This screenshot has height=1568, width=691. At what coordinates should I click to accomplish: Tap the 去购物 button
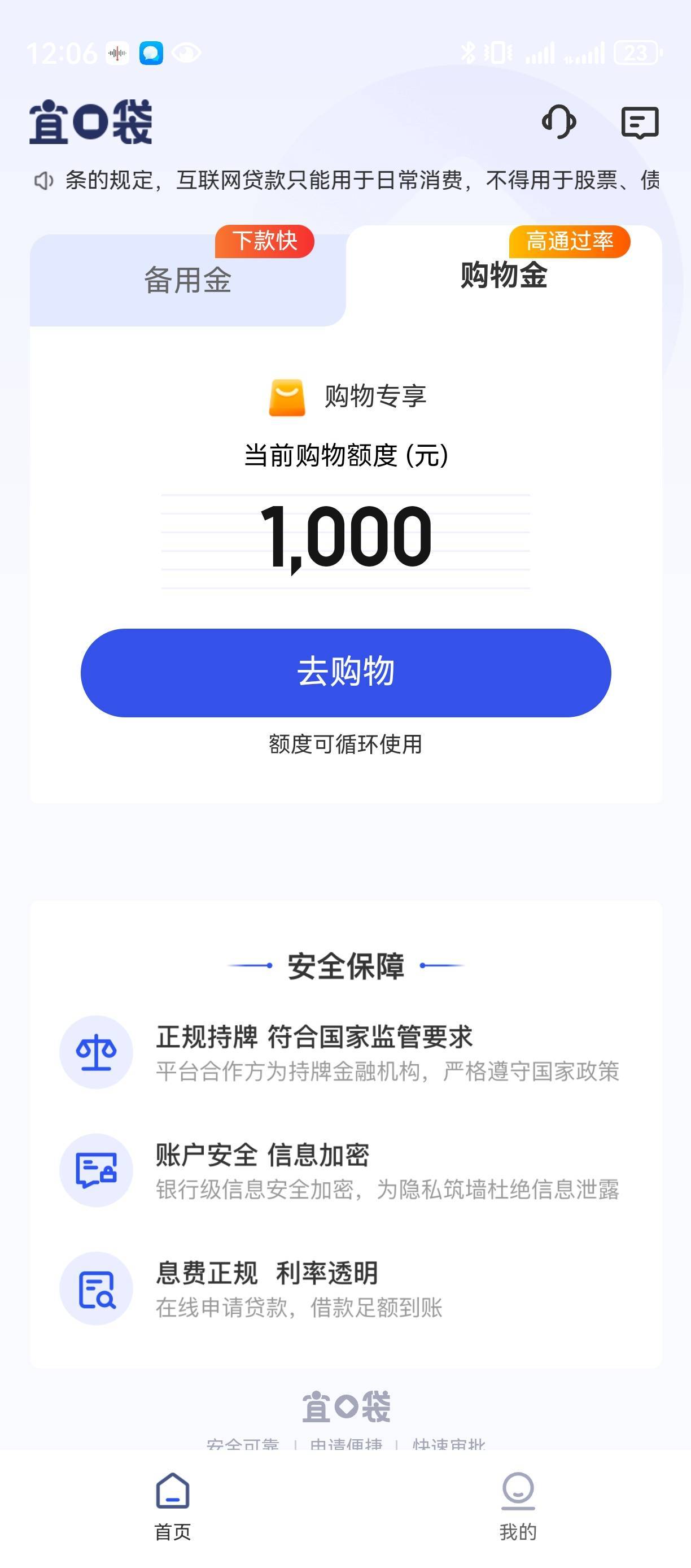pos(345,673)
